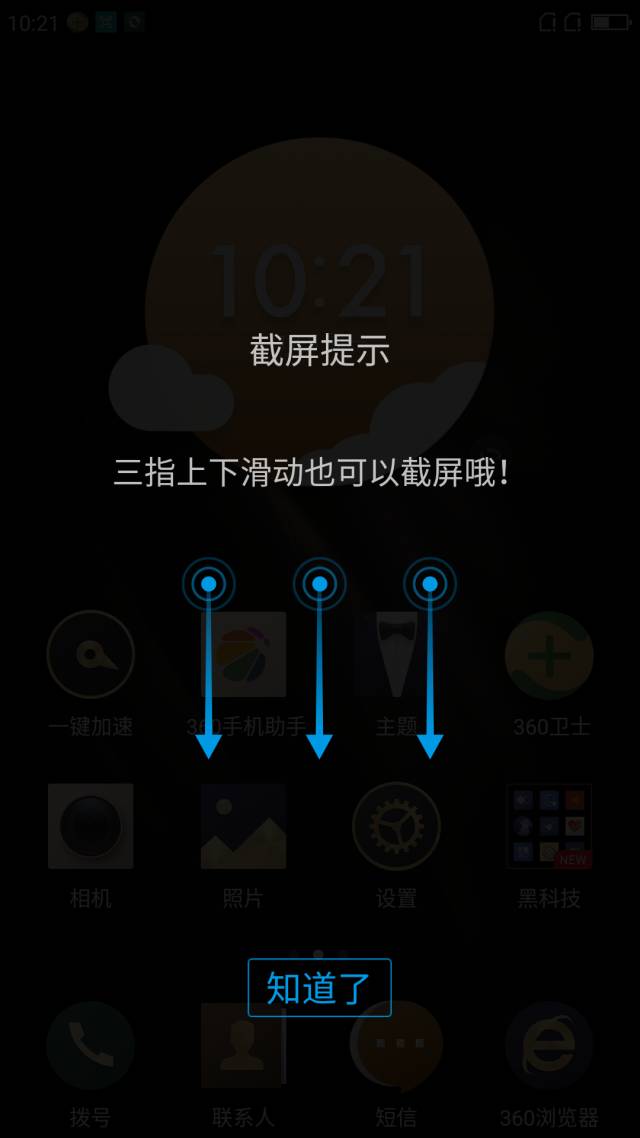
Task: Dismiss the screenshot tip with 知道了
Action: click(x=319, y=987)
